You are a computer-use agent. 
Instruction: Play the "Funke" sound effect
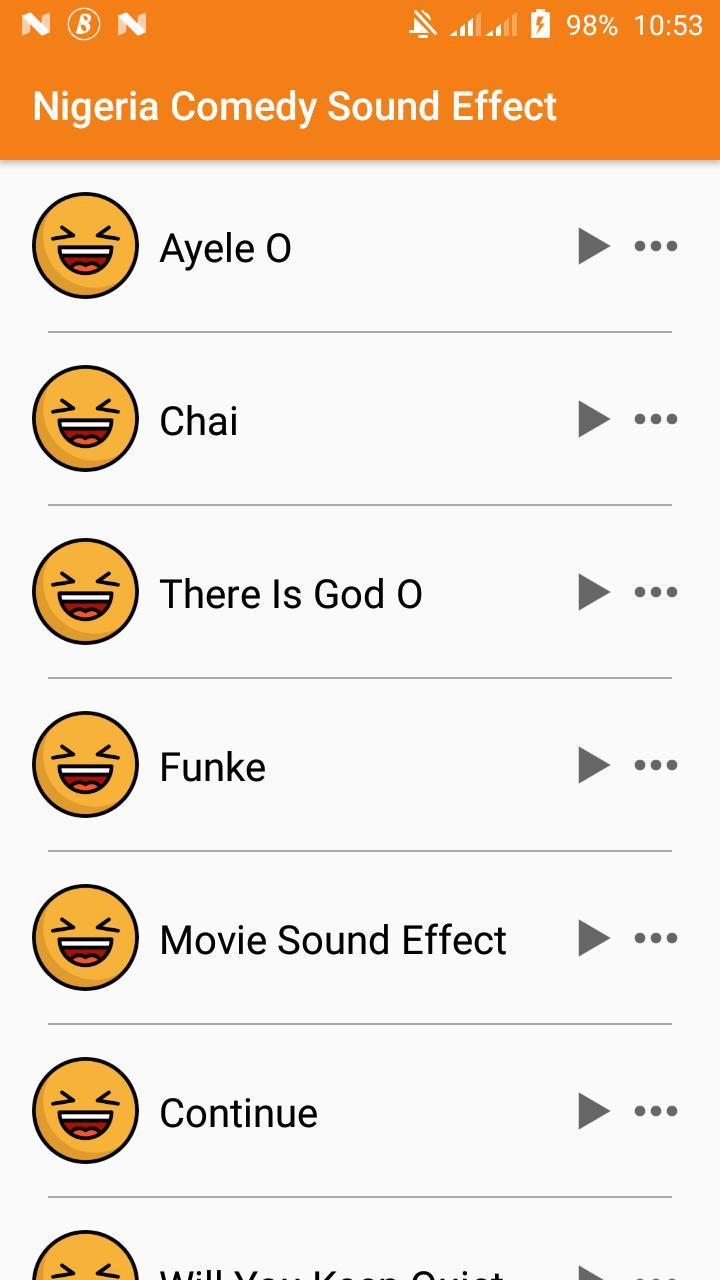pyautogui.click(x=593, y=765)
